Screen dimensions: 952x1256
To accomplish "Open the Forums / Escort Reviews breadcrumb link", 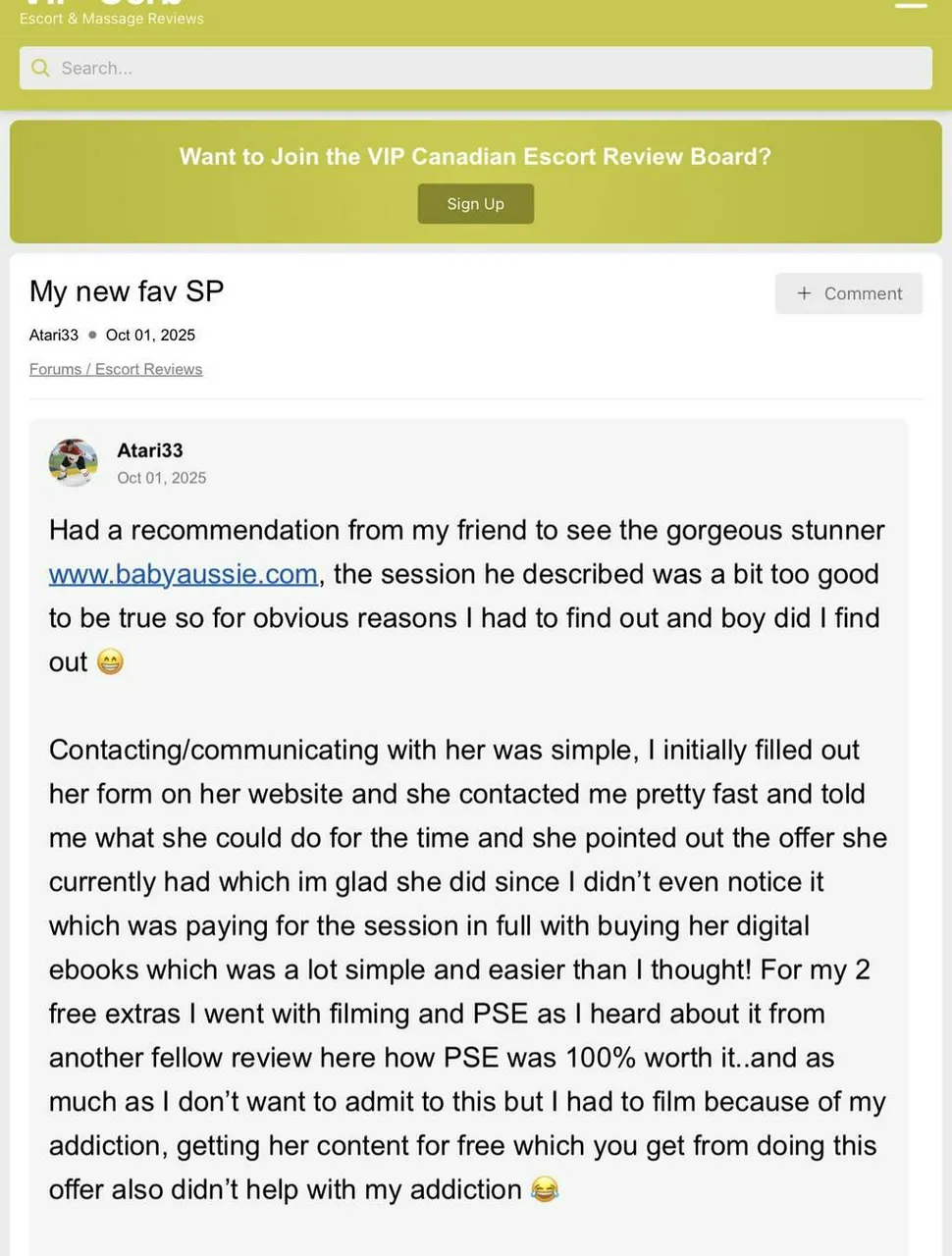I will pyautogui.click(x=116, y=369).
